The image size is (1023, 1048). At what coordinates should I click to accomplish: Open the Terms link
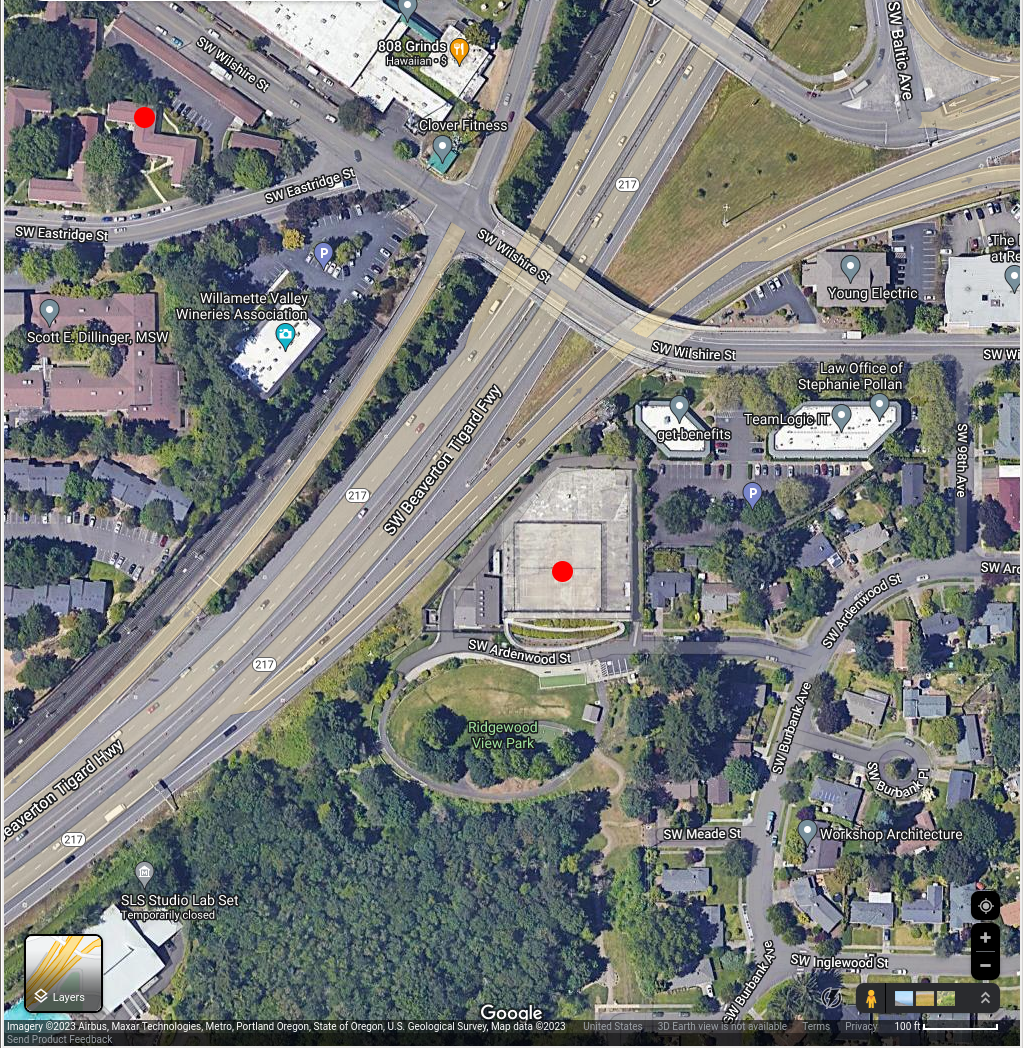click(816, 1027)
